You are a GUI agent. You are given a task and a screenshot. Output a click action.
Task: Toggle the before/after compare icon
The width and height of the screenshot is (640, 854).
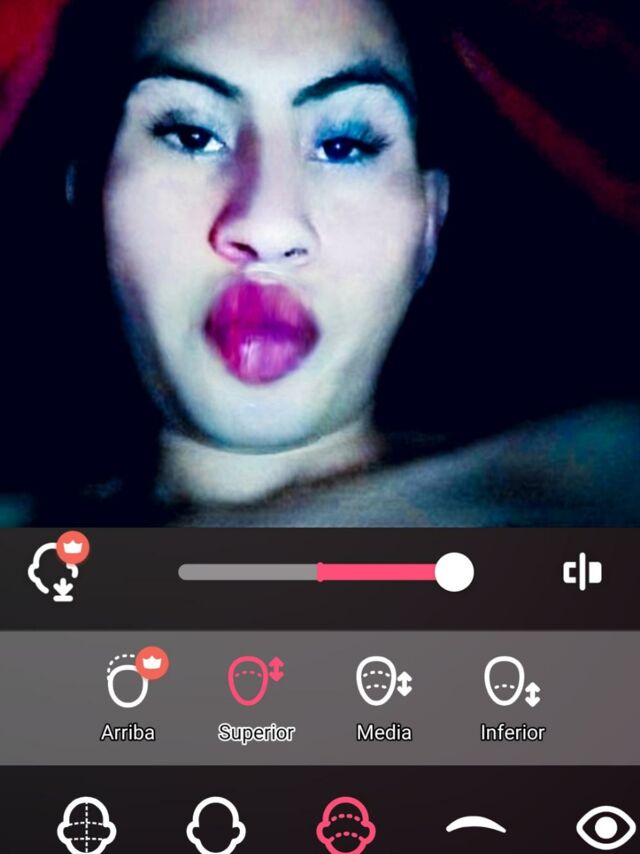tap(582, 573)
